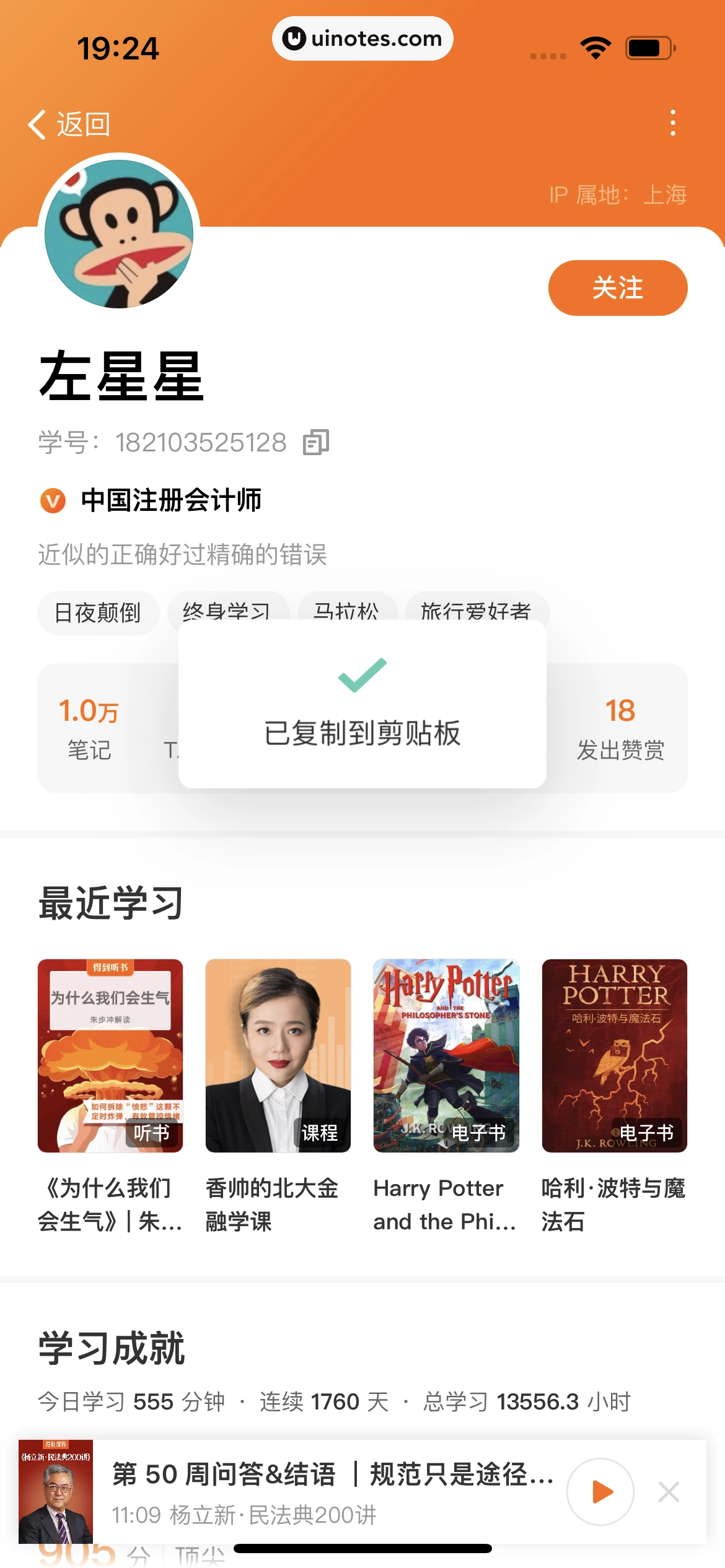
Task: Open the three-dot more options menu
Action: pyautogui.click(x=672, y=122)
